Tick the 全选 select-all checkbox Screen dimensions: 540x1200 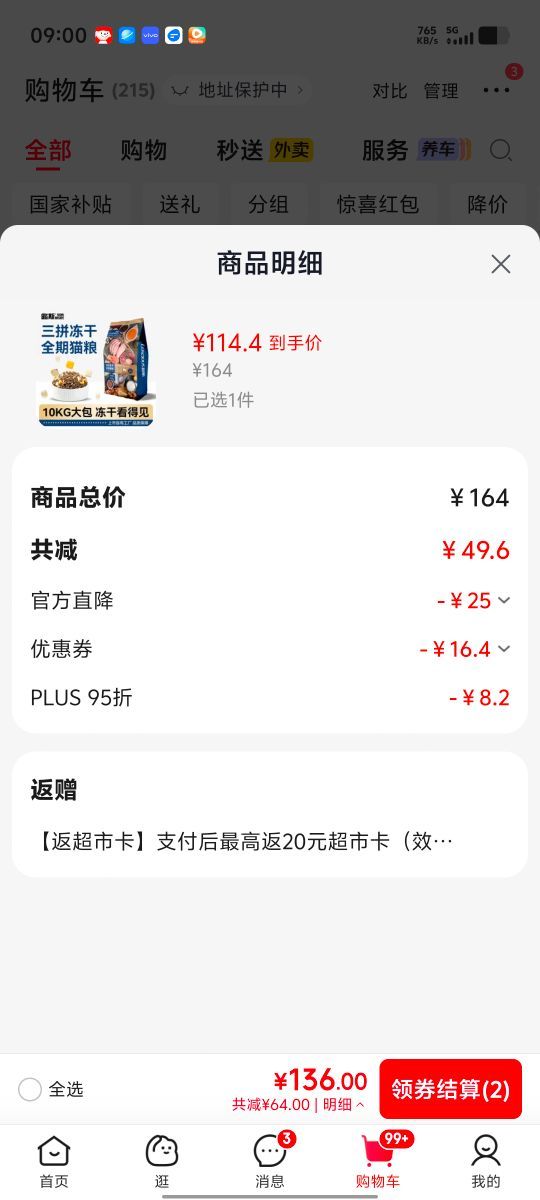click(30, 1089)
